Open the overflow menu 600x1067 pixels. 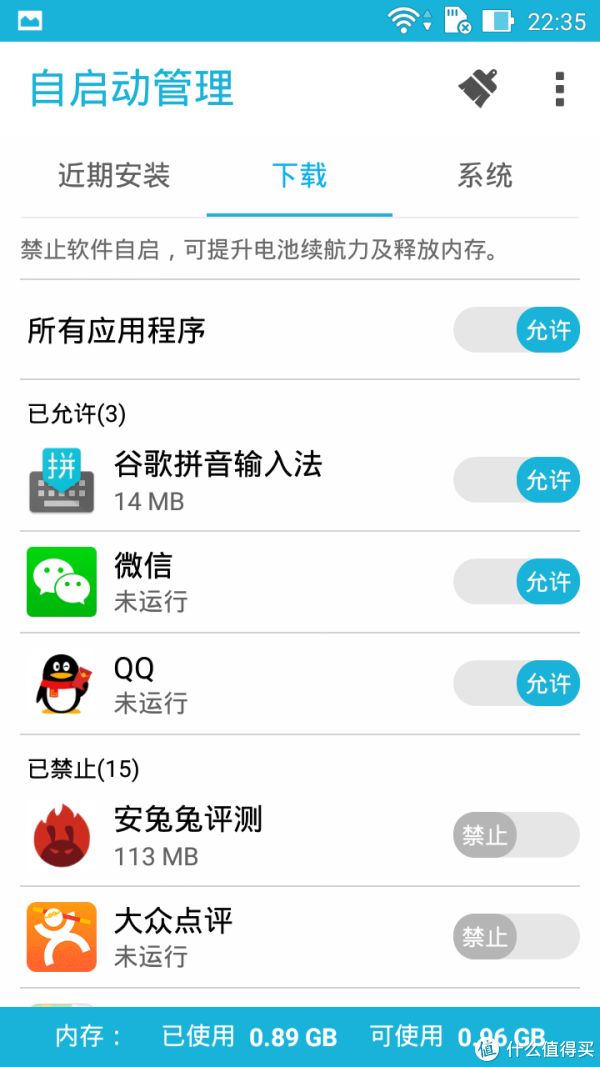click(560, 88)
